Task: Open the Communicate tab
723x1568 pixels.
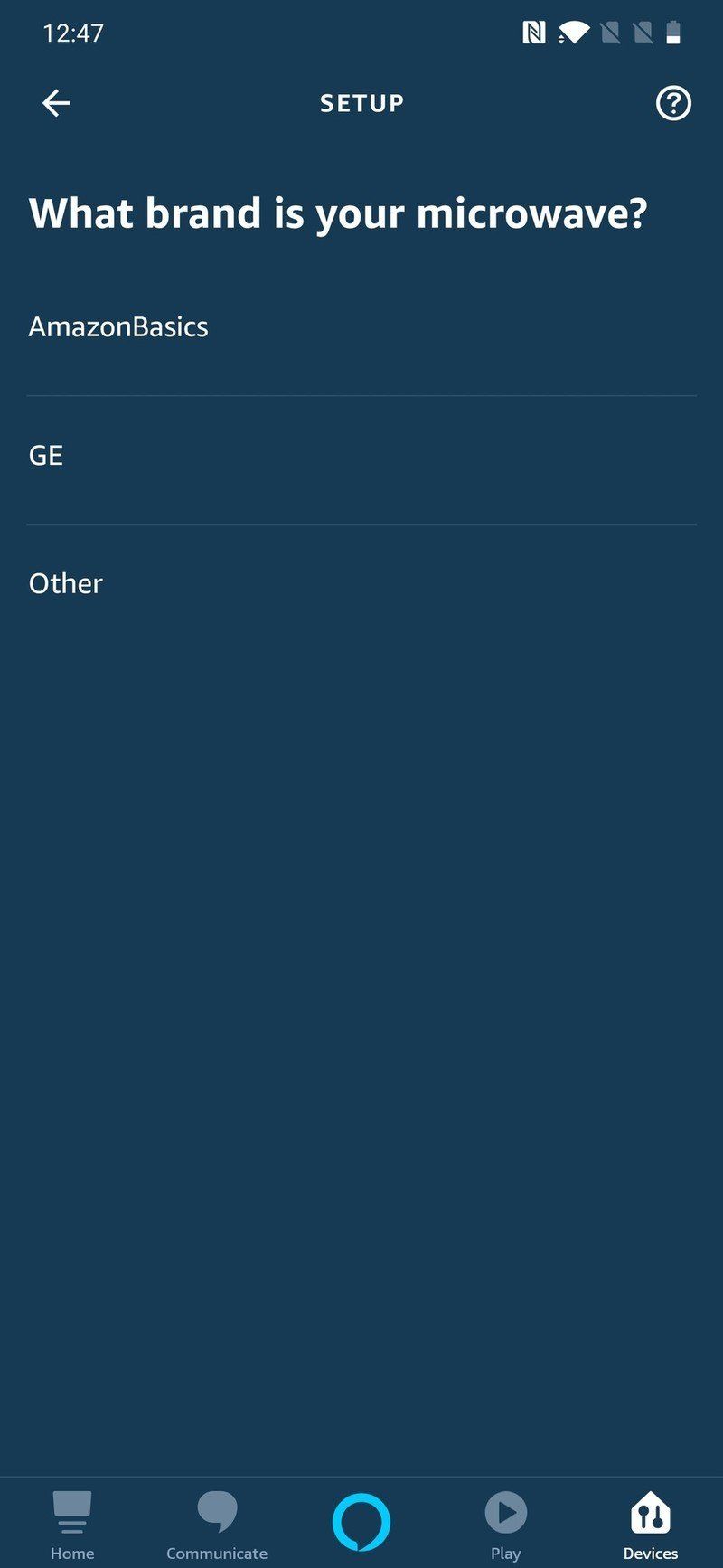Action: [217, 1525]
